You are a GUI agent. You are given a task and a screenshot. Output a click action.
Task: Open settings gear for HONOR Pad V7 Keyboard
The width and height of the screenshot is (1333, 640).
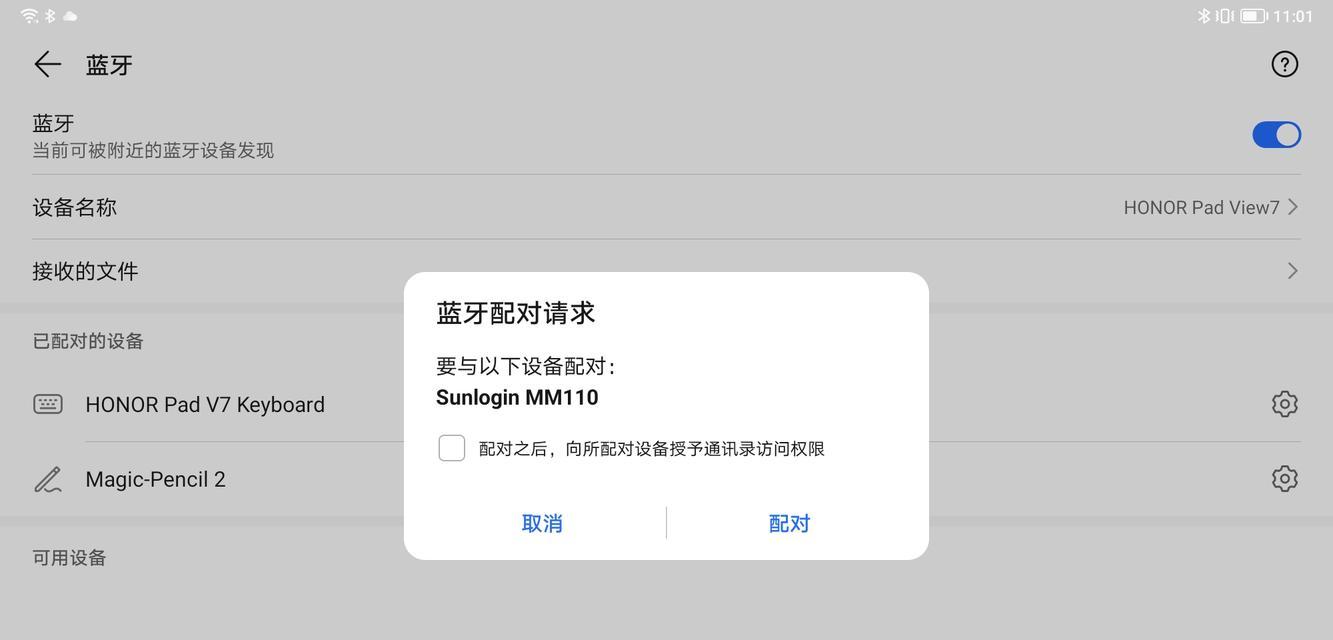pos(1284,404)
